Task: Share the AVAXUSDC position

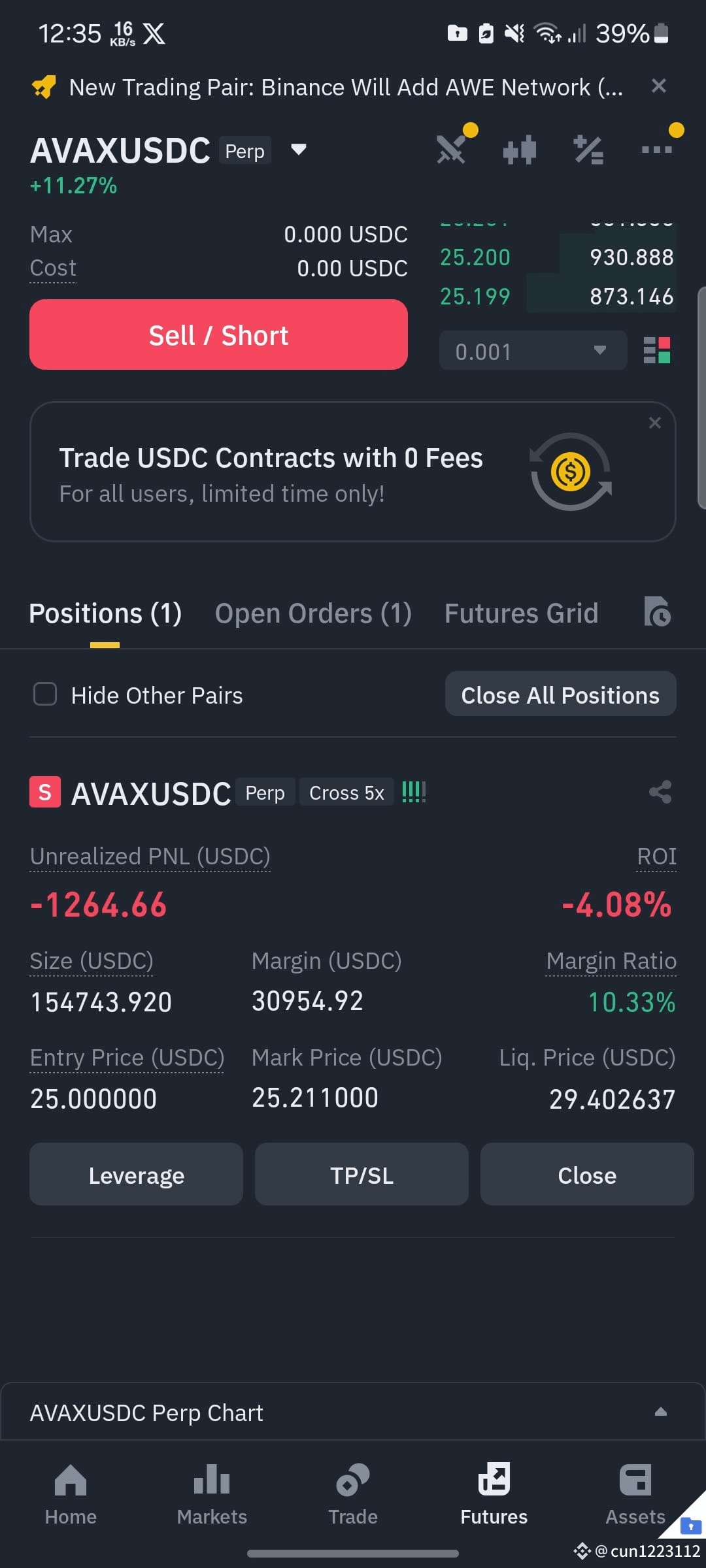Action: 659,791
